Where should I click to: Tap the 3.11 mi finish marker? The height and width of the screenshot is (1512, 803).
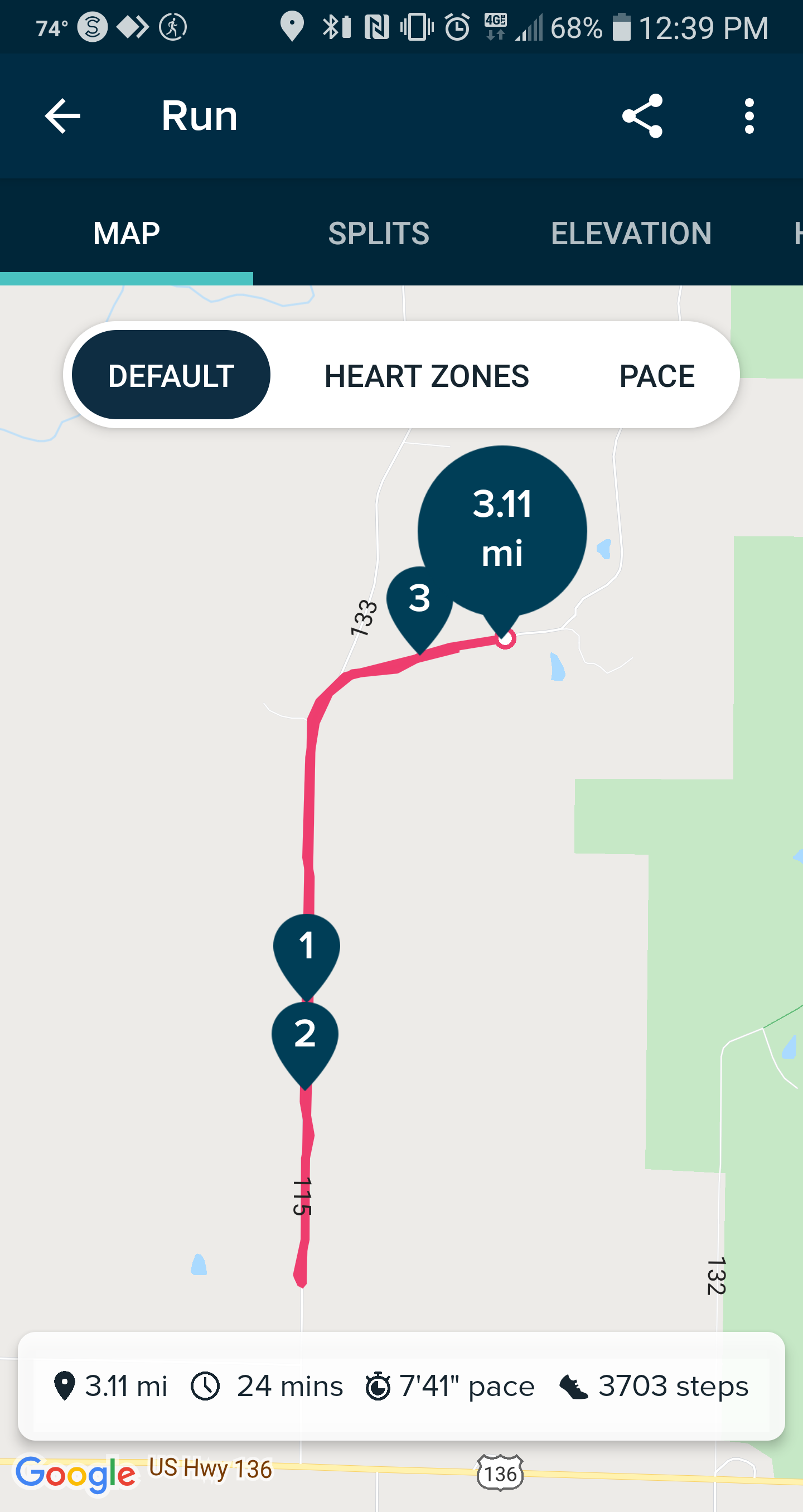502,529
